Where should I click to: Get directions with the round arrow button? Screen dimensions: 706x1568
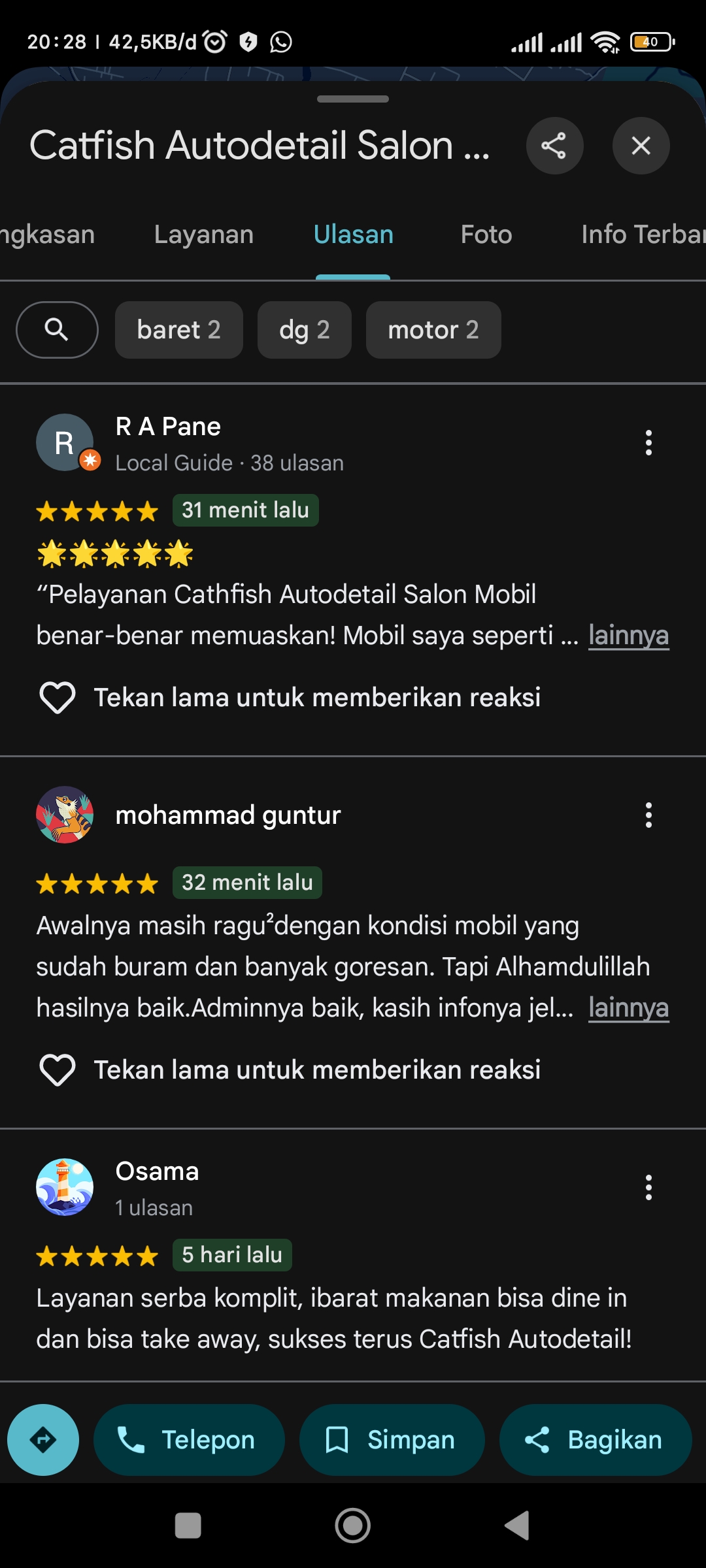[x=43, y=1440]
